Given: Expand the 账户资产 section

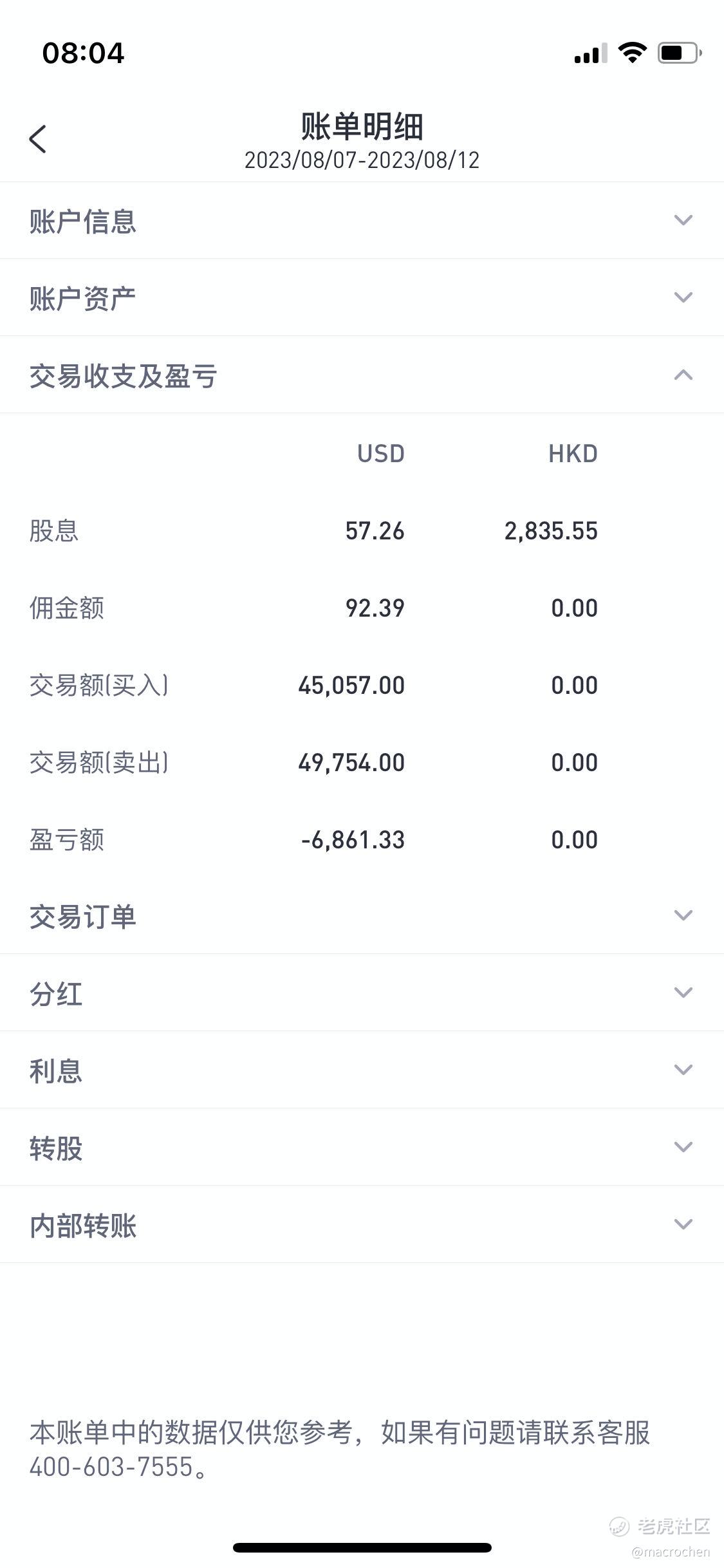Looking at the screenshot, I should 362,297.
